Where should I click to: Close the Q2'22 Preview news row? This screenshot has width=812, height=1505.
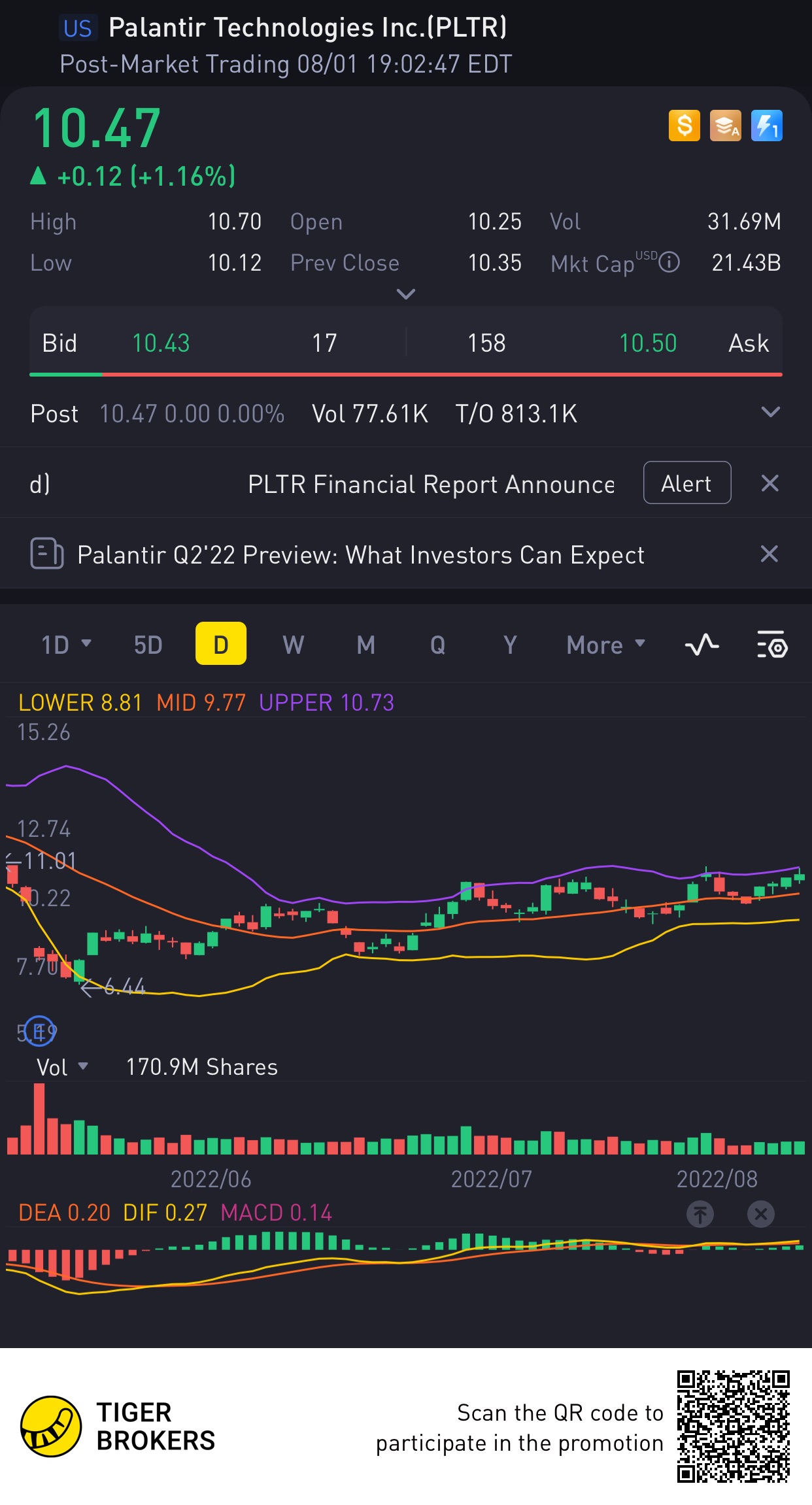769,554
